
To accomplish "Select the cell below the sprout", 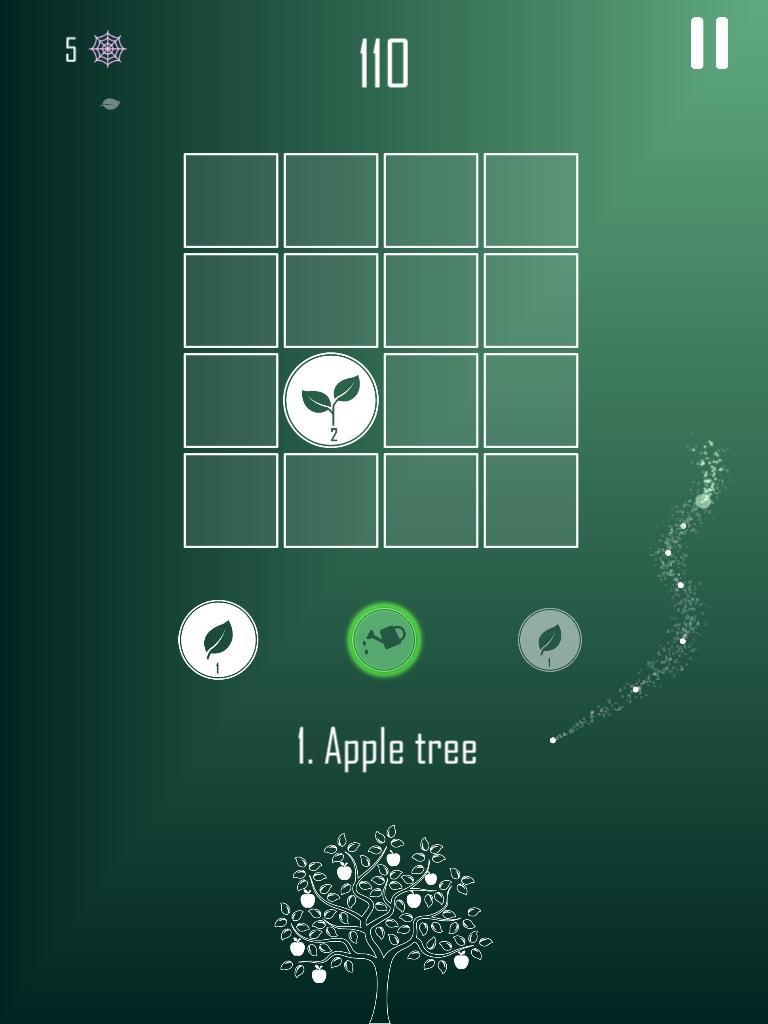I will tap(331, 497).
